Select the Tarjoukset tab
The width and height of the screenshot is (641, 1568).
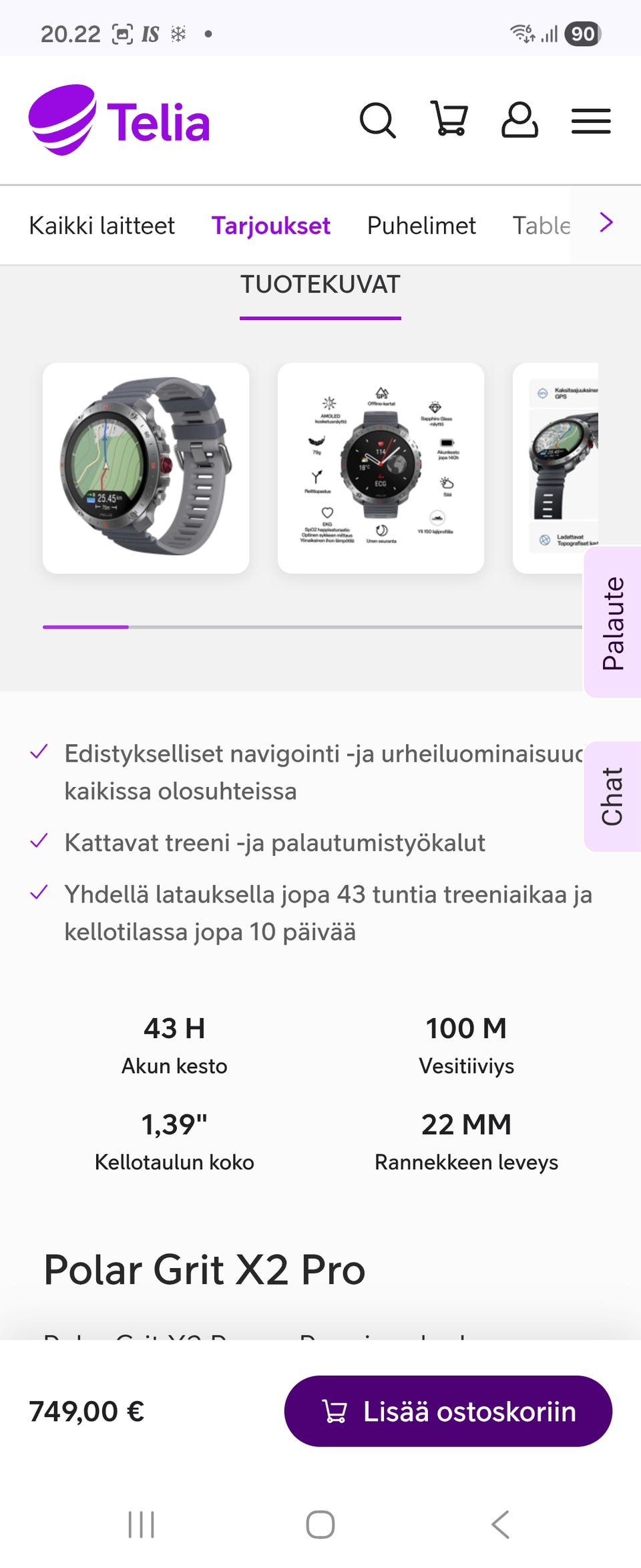[270, 226]
